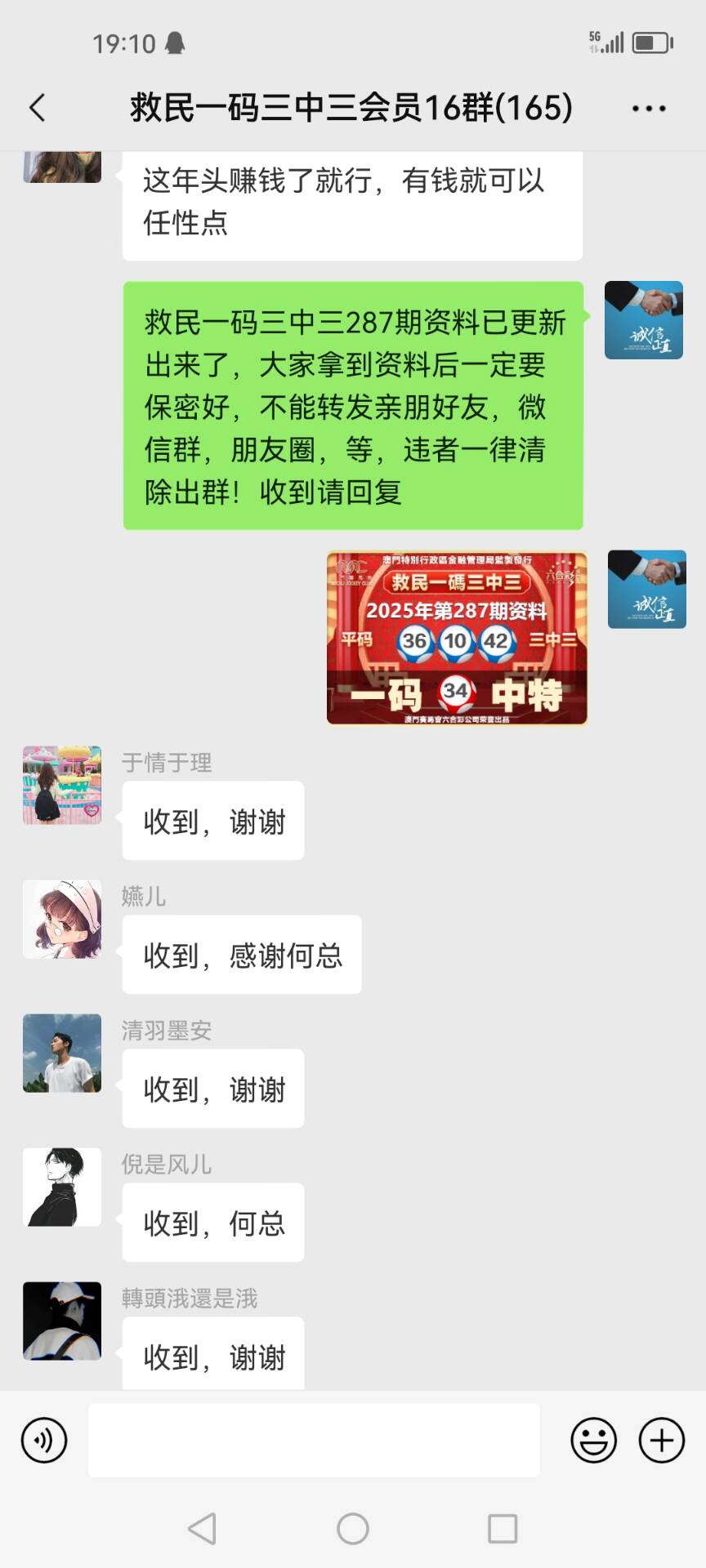Go back from the group chat
706x1568 pixels.
[x=38, y=108]
